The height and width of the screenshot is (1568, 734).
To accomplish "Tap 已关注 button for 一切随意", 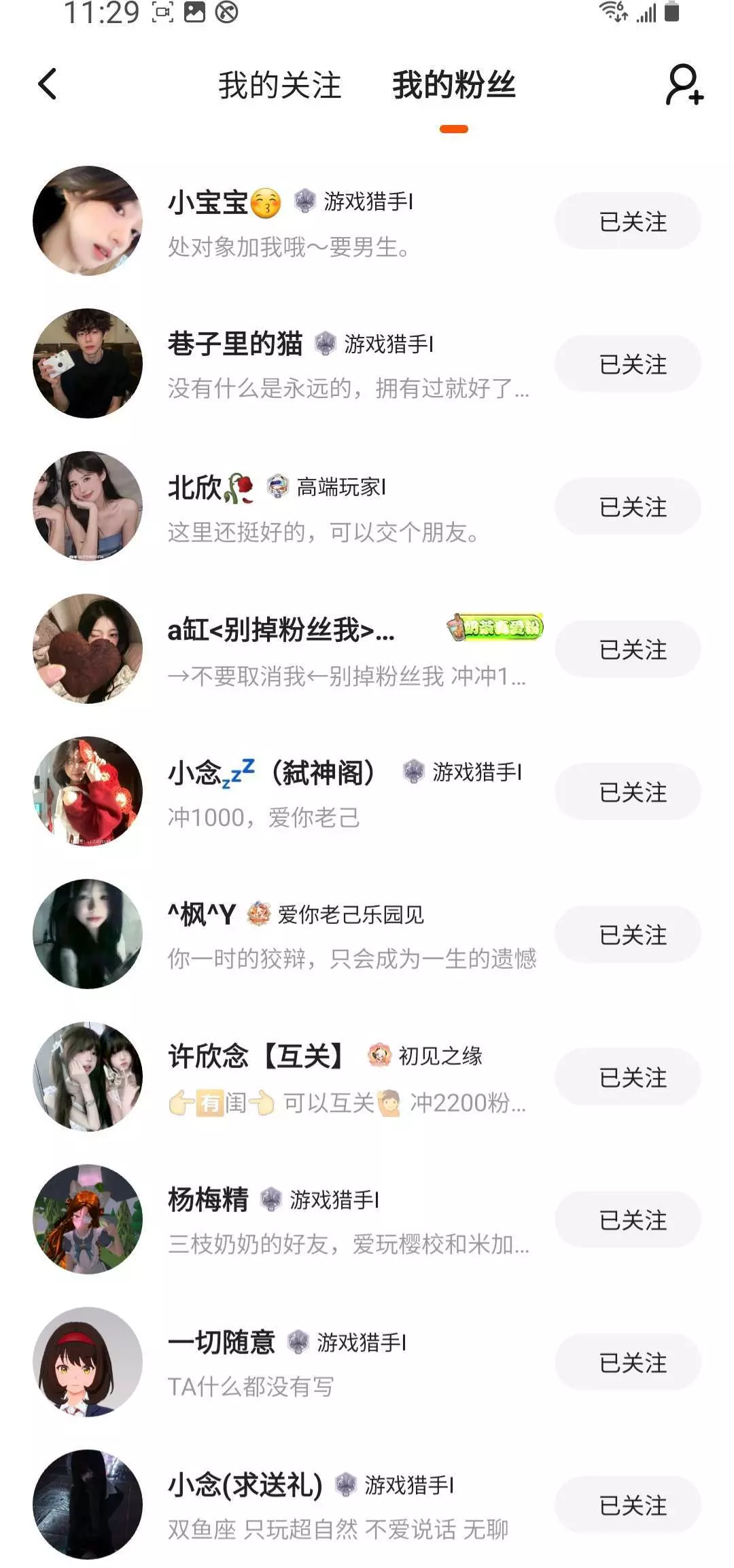I will (627, 1363).
